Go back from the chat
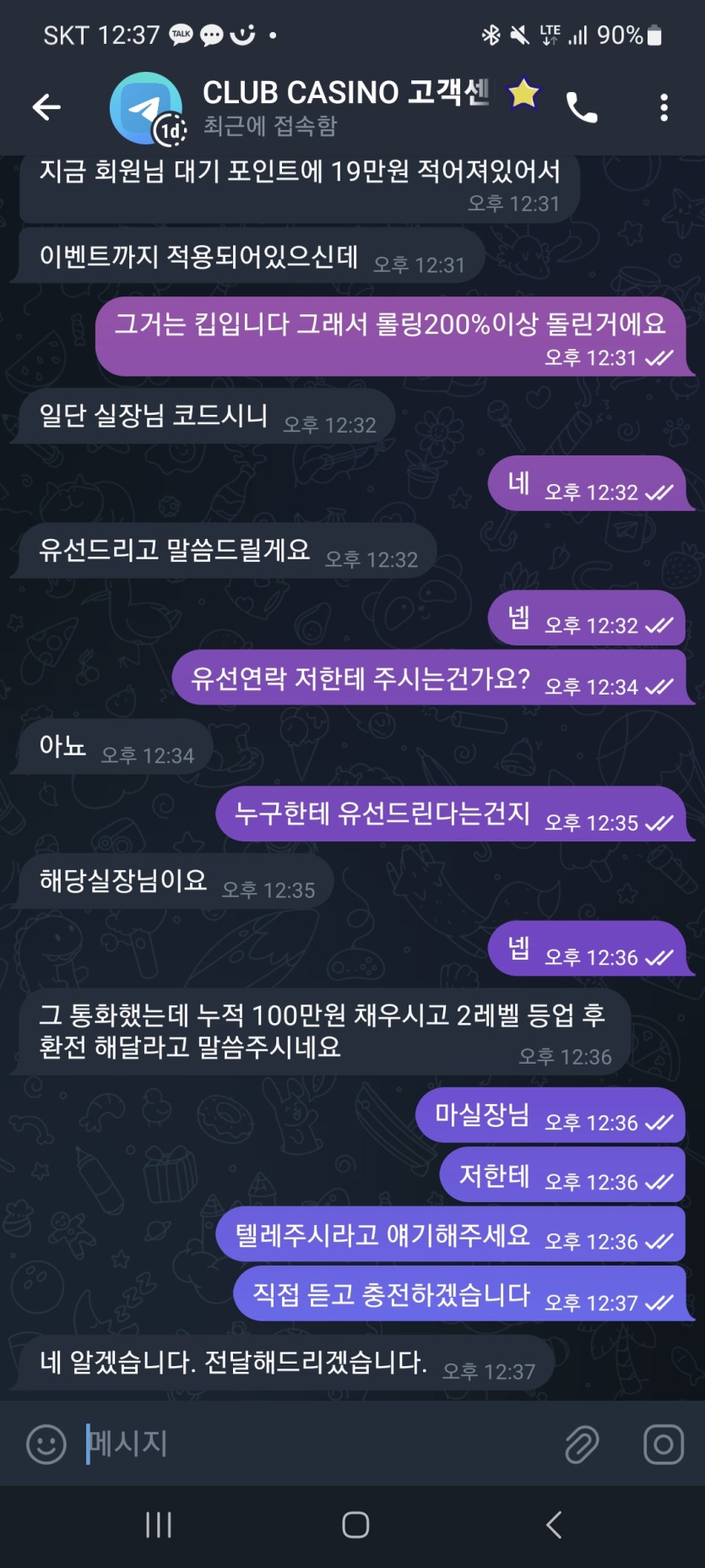 [46, 107]
